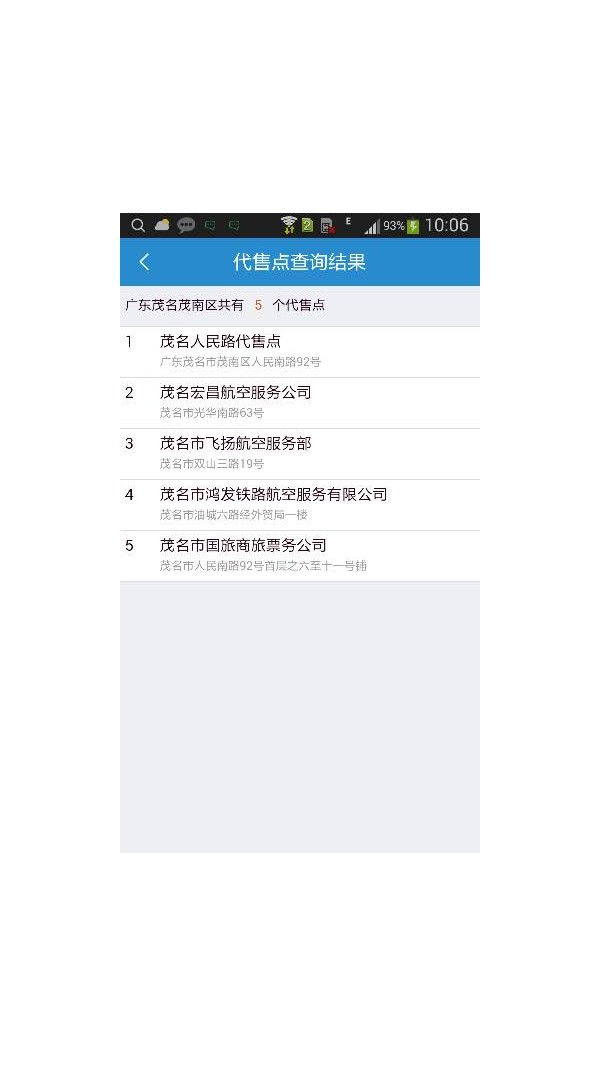Tap 茂名市国旅商旅票务公司 entry
This screenshot has width=600, height=1066.
[x=299, y=555]
